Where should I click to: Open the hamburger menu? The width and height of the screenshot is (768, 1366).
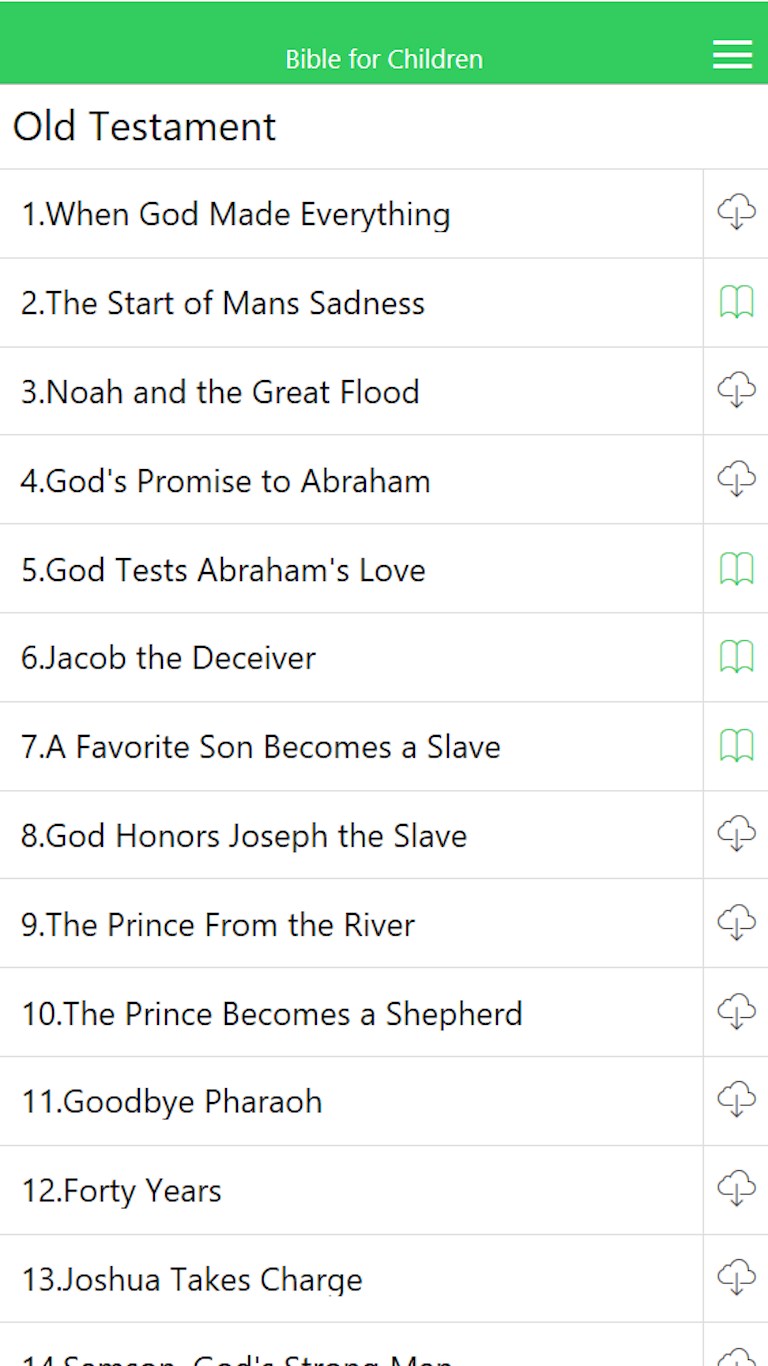732,55
